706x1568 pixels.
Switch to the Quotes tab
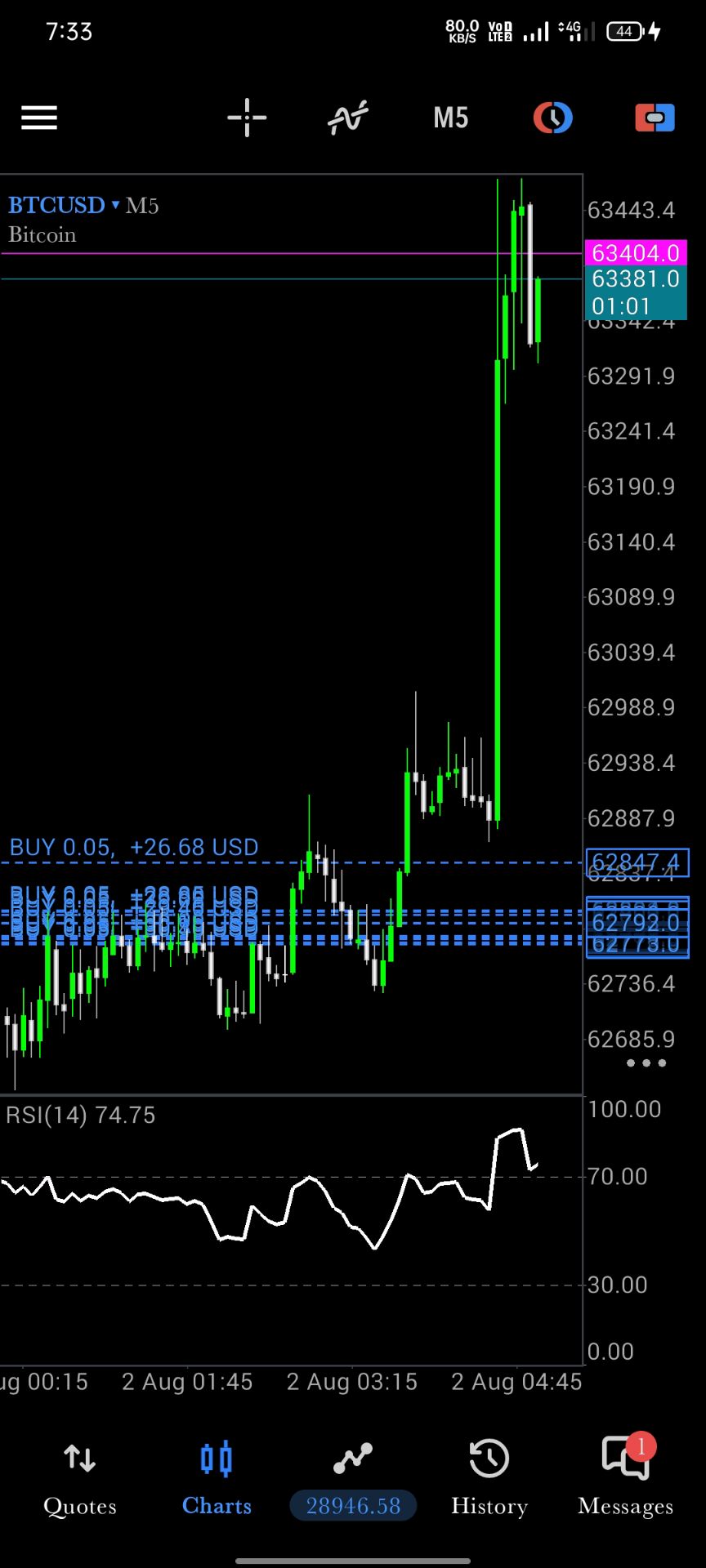79,1479
